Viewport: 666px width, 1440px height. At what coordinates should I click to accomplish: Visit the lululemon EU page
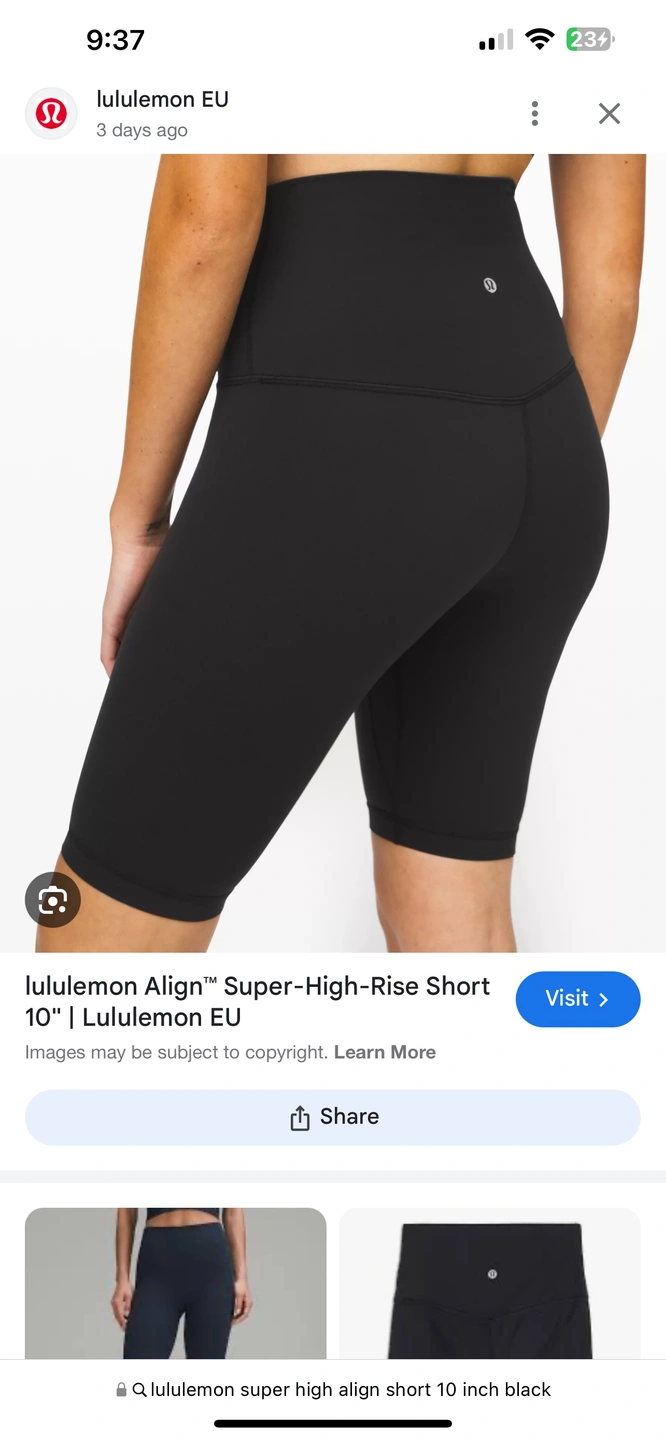(x=577, y=999)
